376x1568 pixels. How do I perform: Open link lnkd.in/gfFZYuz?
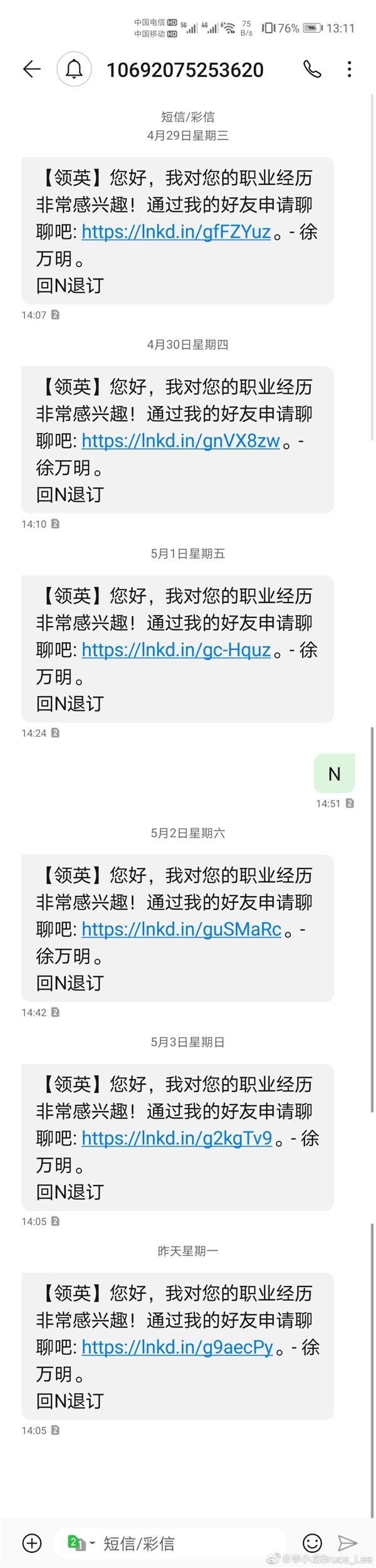(176, 232)
